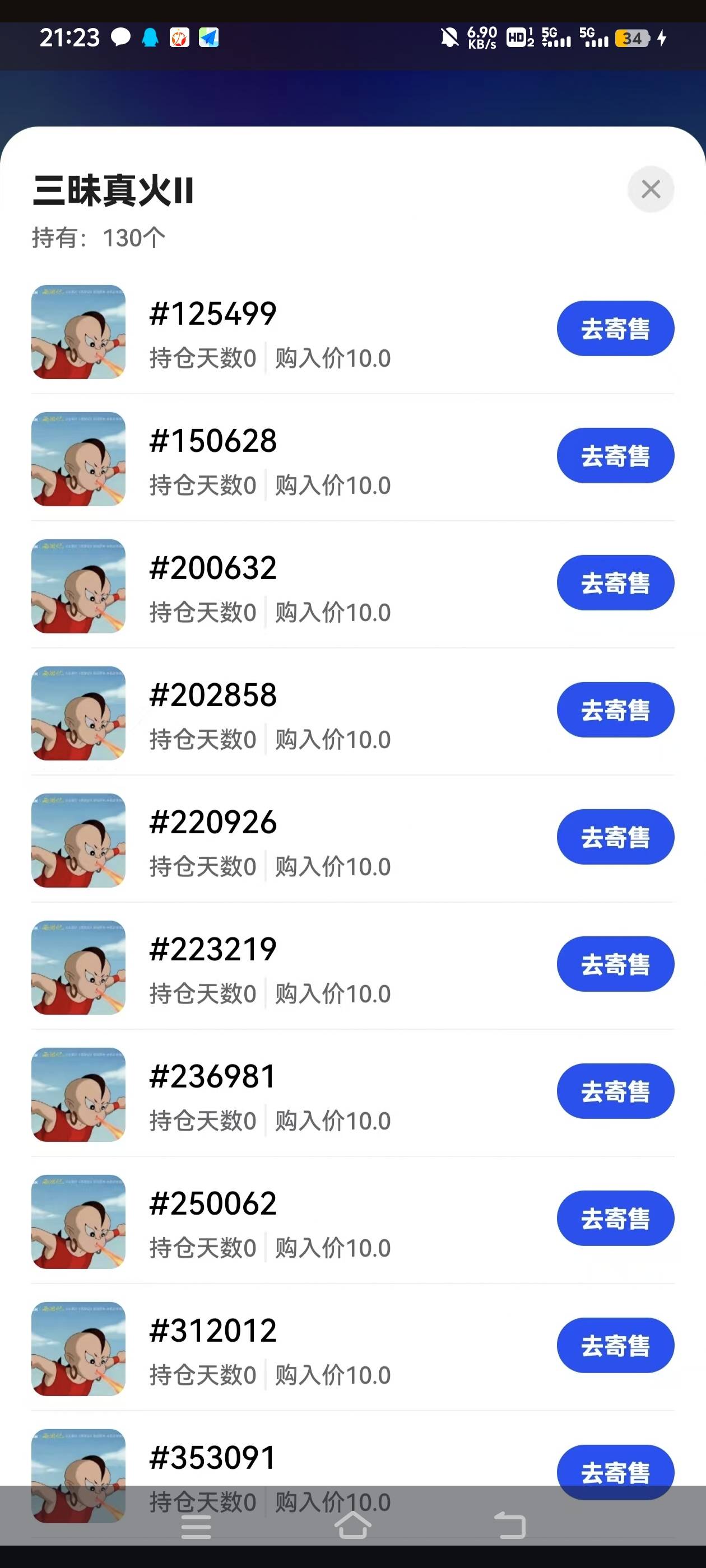
Task: Select 去寄售 next to #200632
Action: (615, 583)
